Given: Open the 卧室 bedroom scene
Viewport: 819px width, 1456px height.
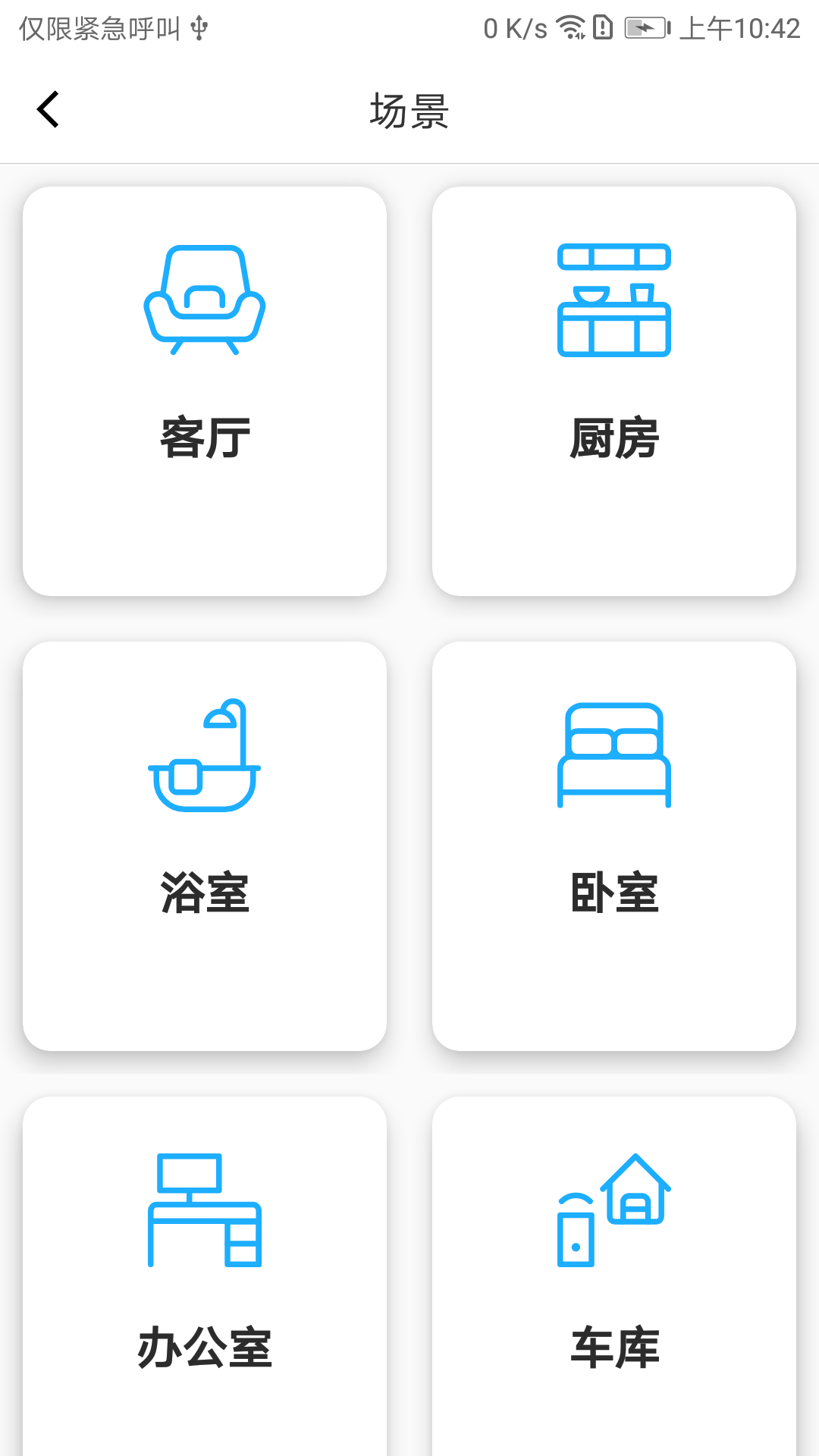Looking at the screenshot, I should click(616, 846).
